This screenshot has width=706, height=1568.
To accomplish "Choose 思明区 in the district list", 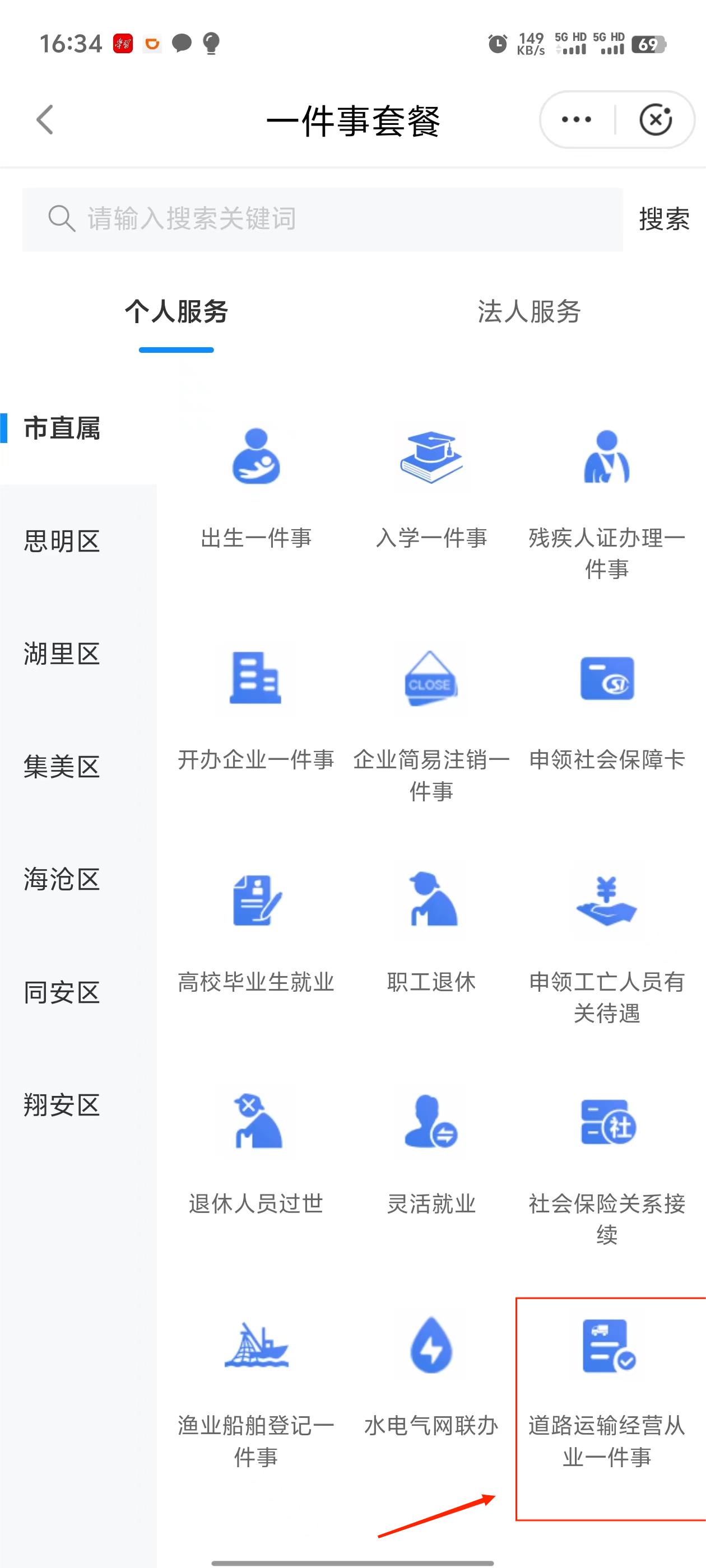I will pyautogui.click(x=62, y=541).
